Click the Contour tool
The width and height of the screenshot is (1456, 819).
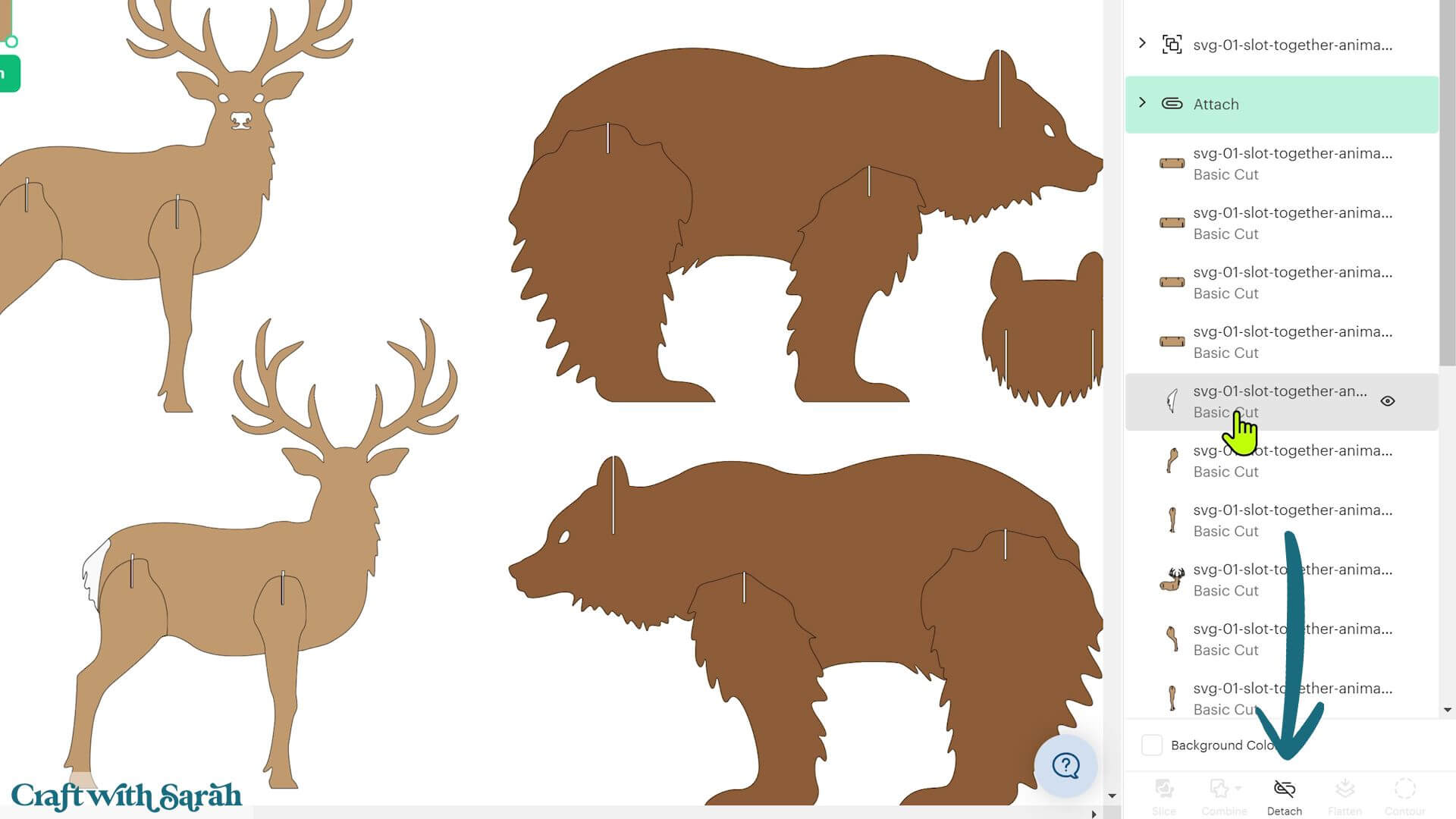click(1404, 797)
